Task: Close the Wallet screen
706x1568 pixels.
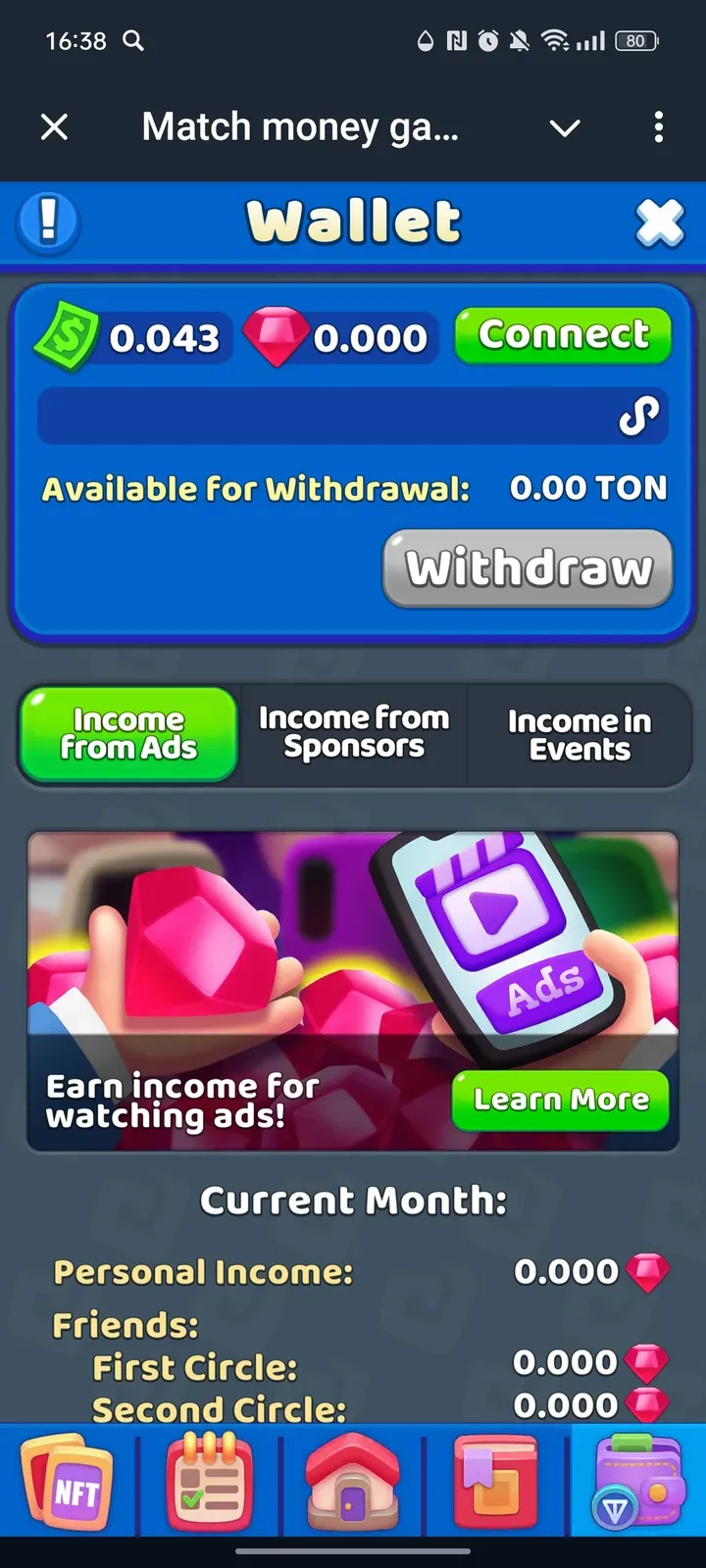Action: (660, 222)
